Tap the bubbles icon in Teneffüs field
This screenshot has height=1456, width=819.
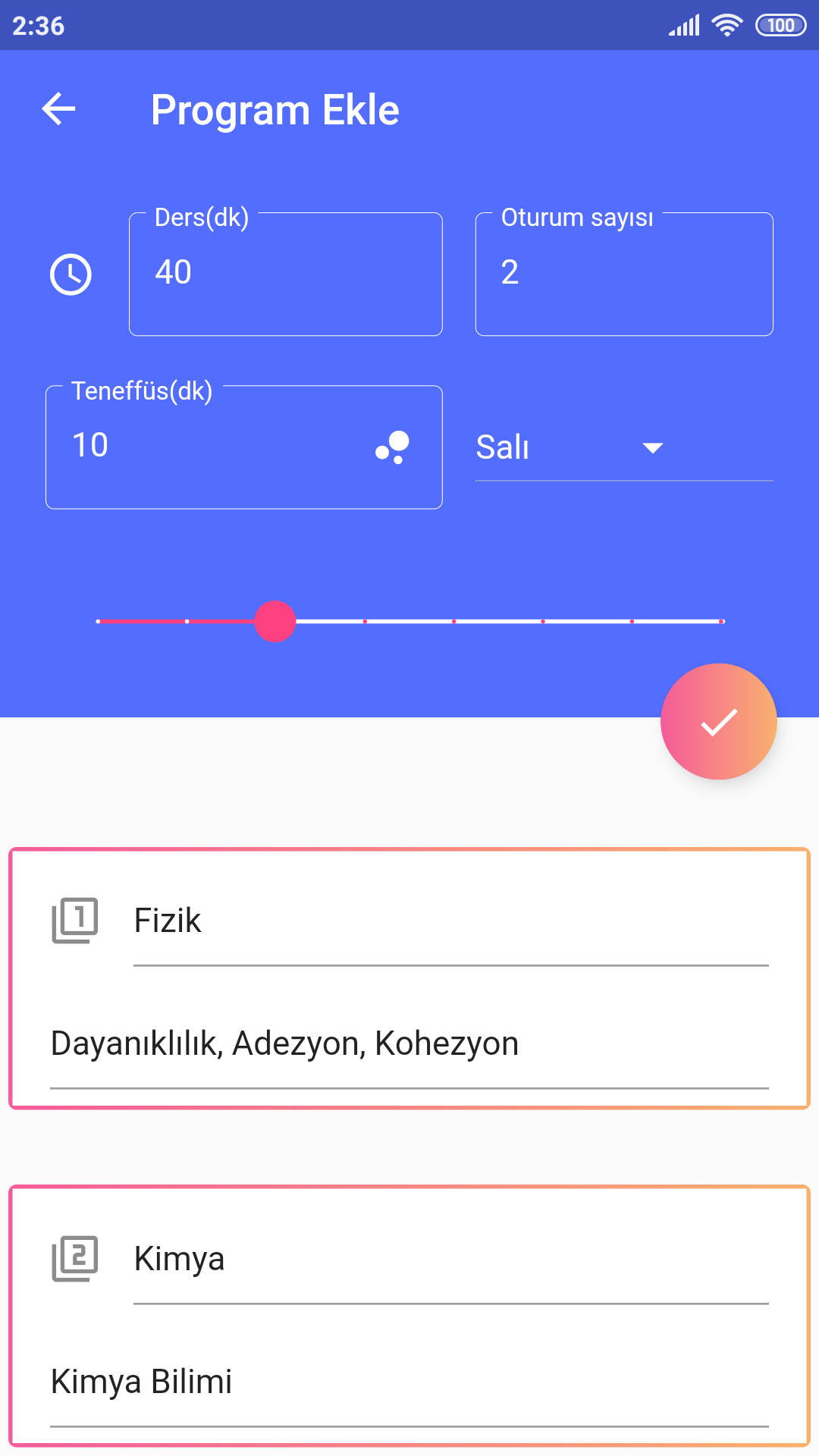pyautogui.click(x=393, y=447)
